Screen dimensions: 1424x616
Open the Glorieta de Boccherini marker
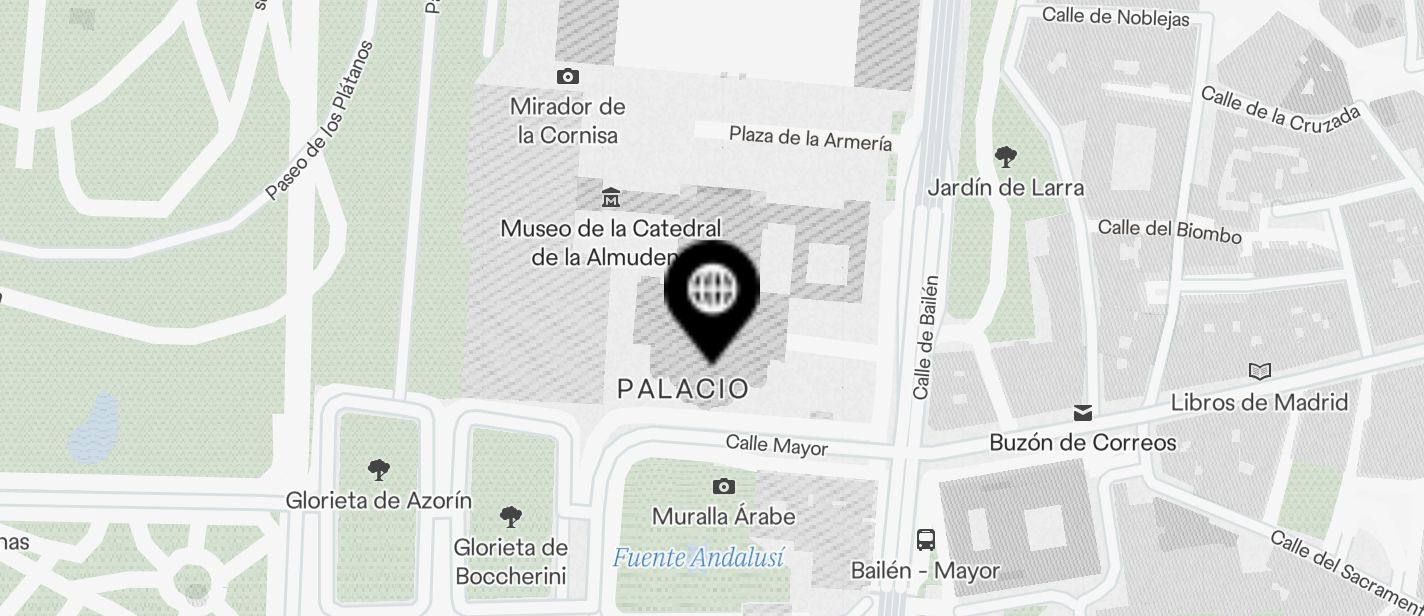point(510,517)
